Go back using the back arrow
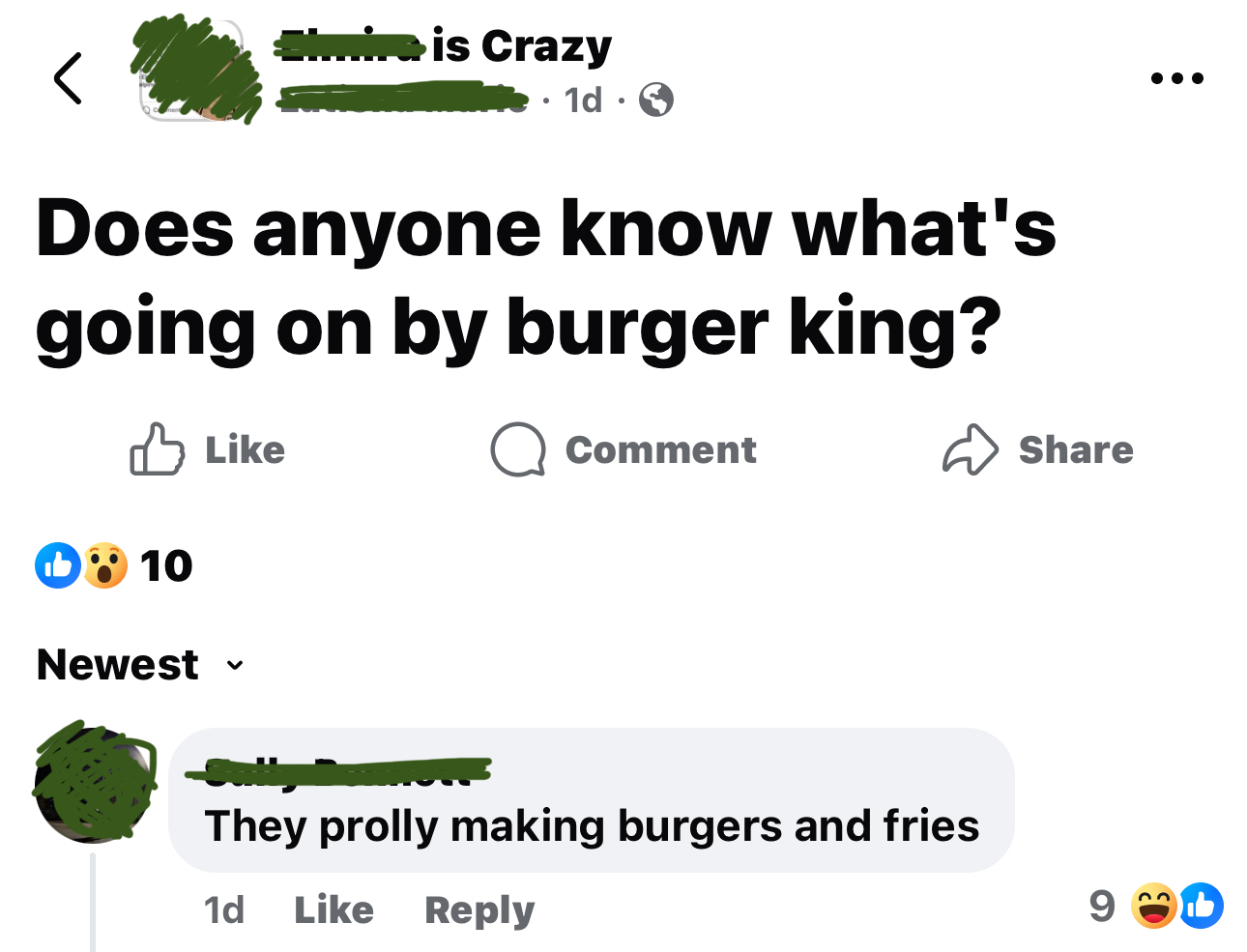1247x952 pixels. (68, 78)
